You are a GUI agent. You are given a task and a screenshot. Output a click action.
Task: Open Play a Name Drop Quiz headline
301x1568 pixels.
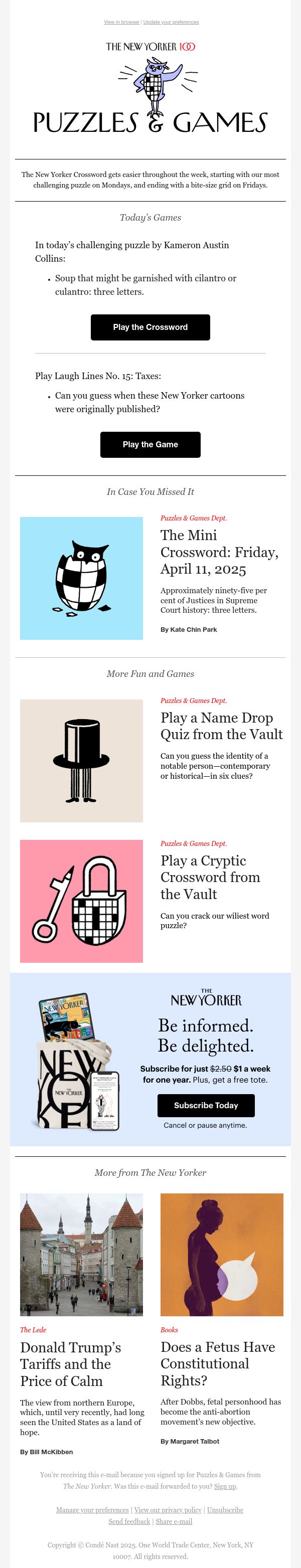click(x=222, y=726)
